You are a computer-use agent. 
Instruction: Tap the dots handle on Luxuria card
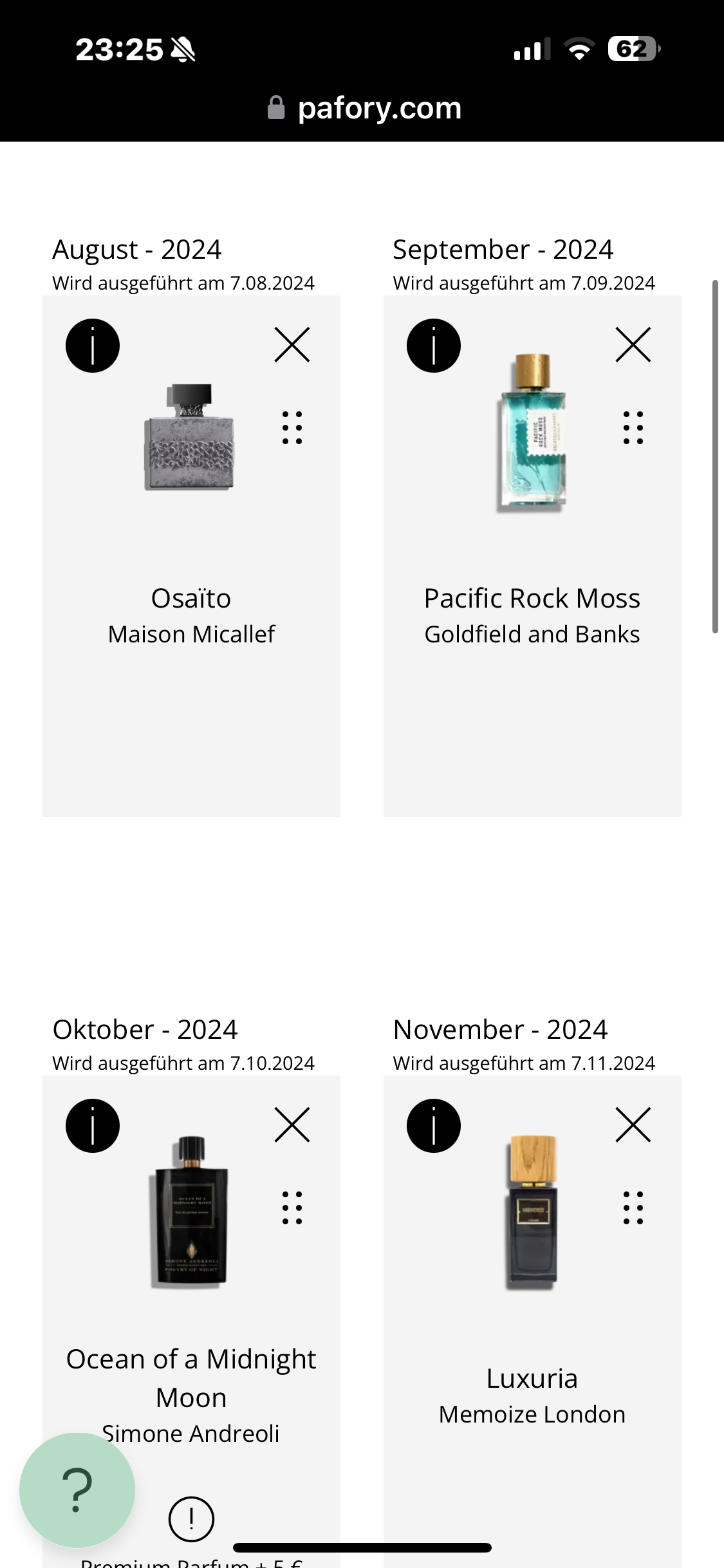tap(633, 1208)
